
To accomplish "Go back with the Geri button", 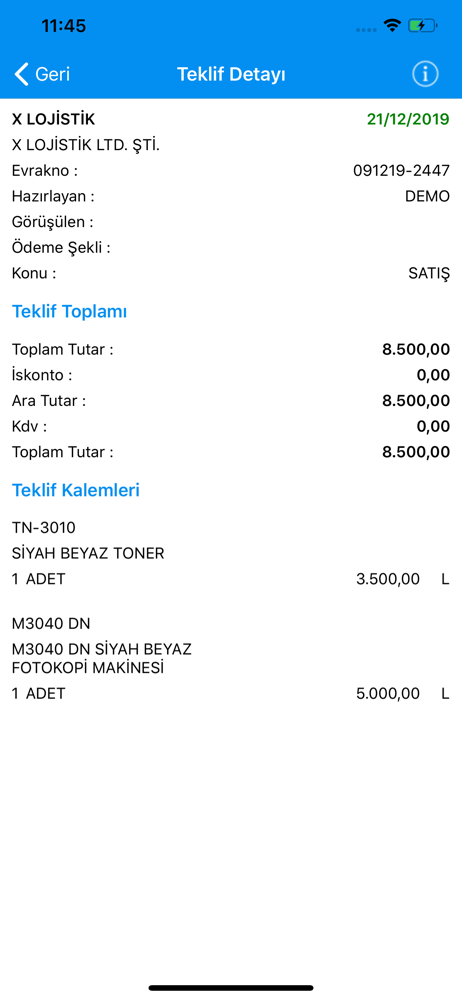I will tap(42, 75).
